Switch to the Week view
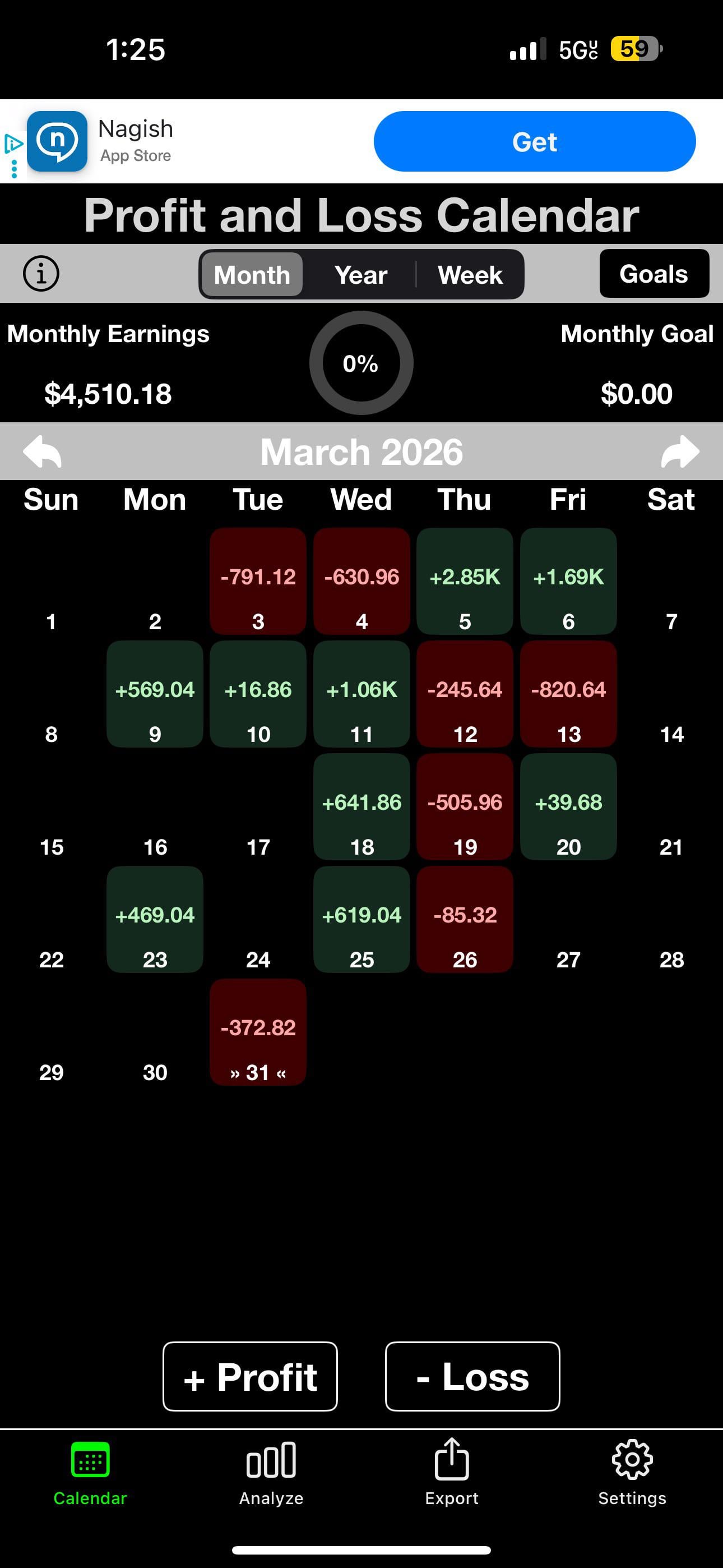 pyautogui.click(x=470, y=275)
